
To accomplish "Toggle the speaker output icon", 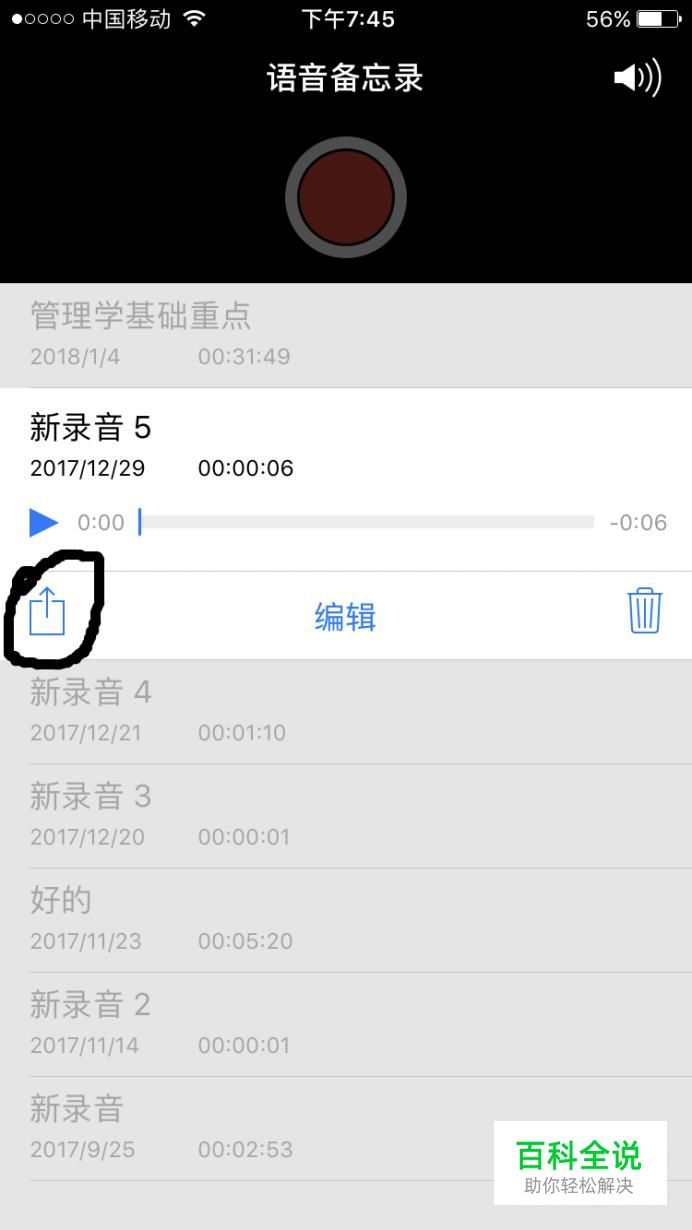I will click(x=636, y=78).
